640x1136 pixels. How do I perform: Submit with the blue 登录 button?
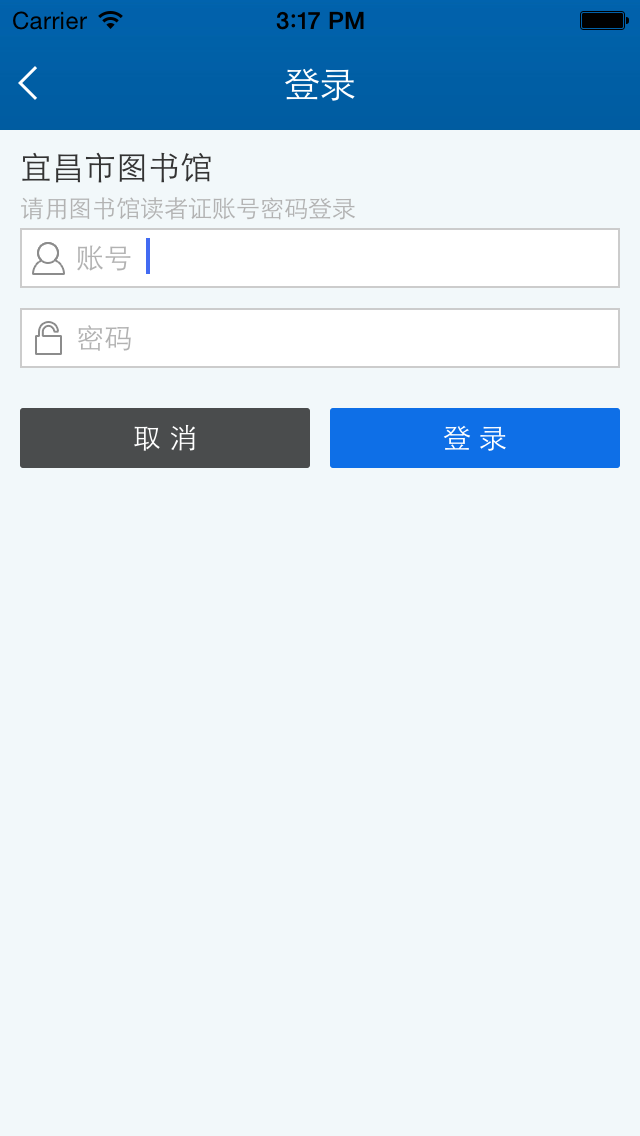pyautogui.click(x=475, y=438)
